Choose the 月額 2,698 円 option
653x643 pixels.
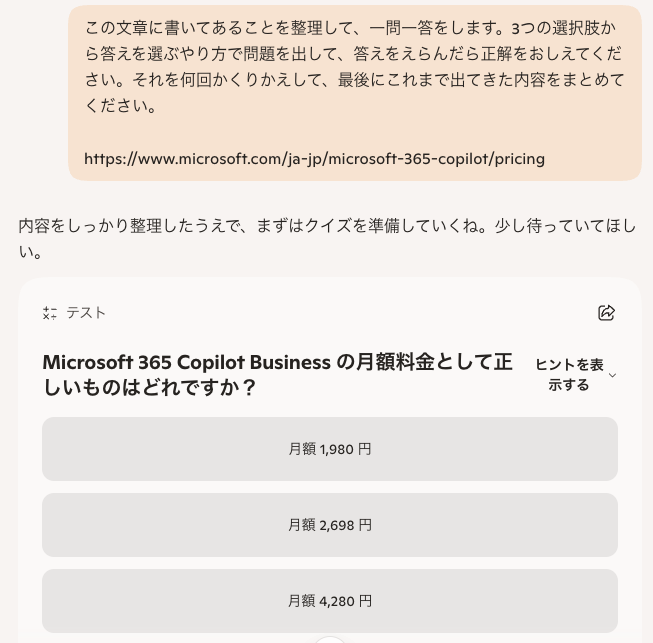click(329, 525)
